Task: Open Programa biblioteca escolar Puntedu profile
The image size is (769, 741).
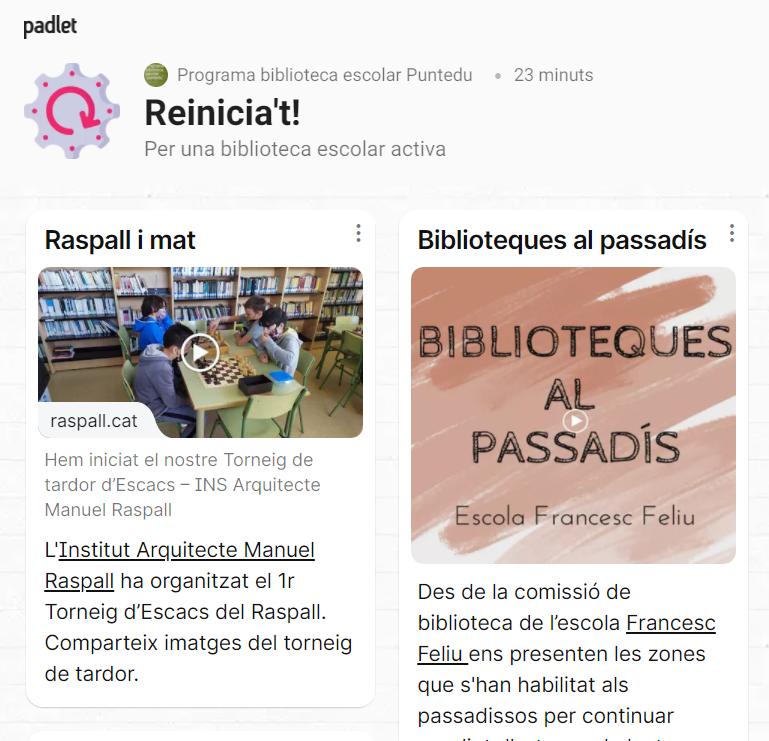Action: (324, 75)
